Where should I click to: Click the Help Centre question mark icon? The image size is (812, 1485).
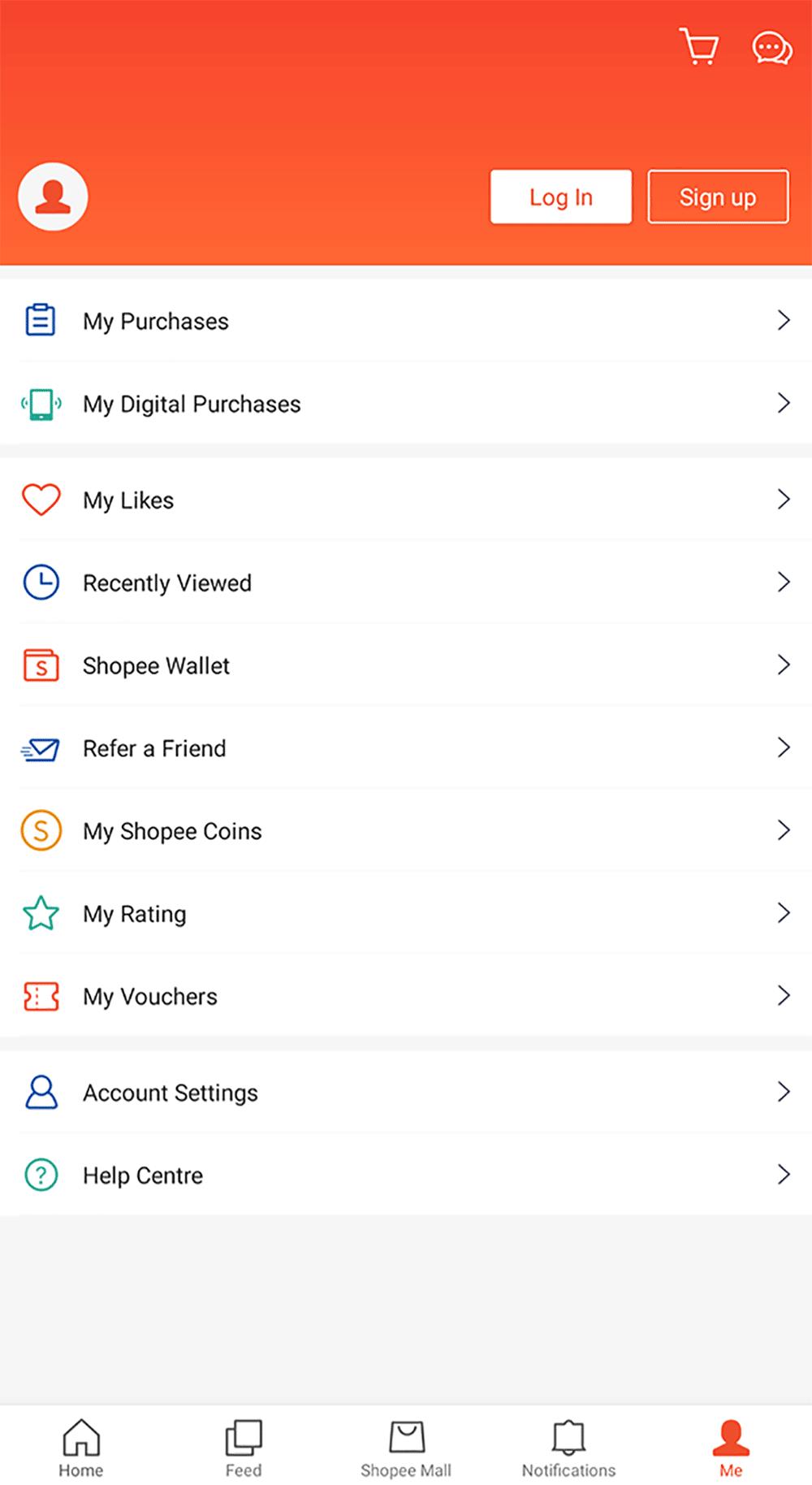click(41, 1175)
